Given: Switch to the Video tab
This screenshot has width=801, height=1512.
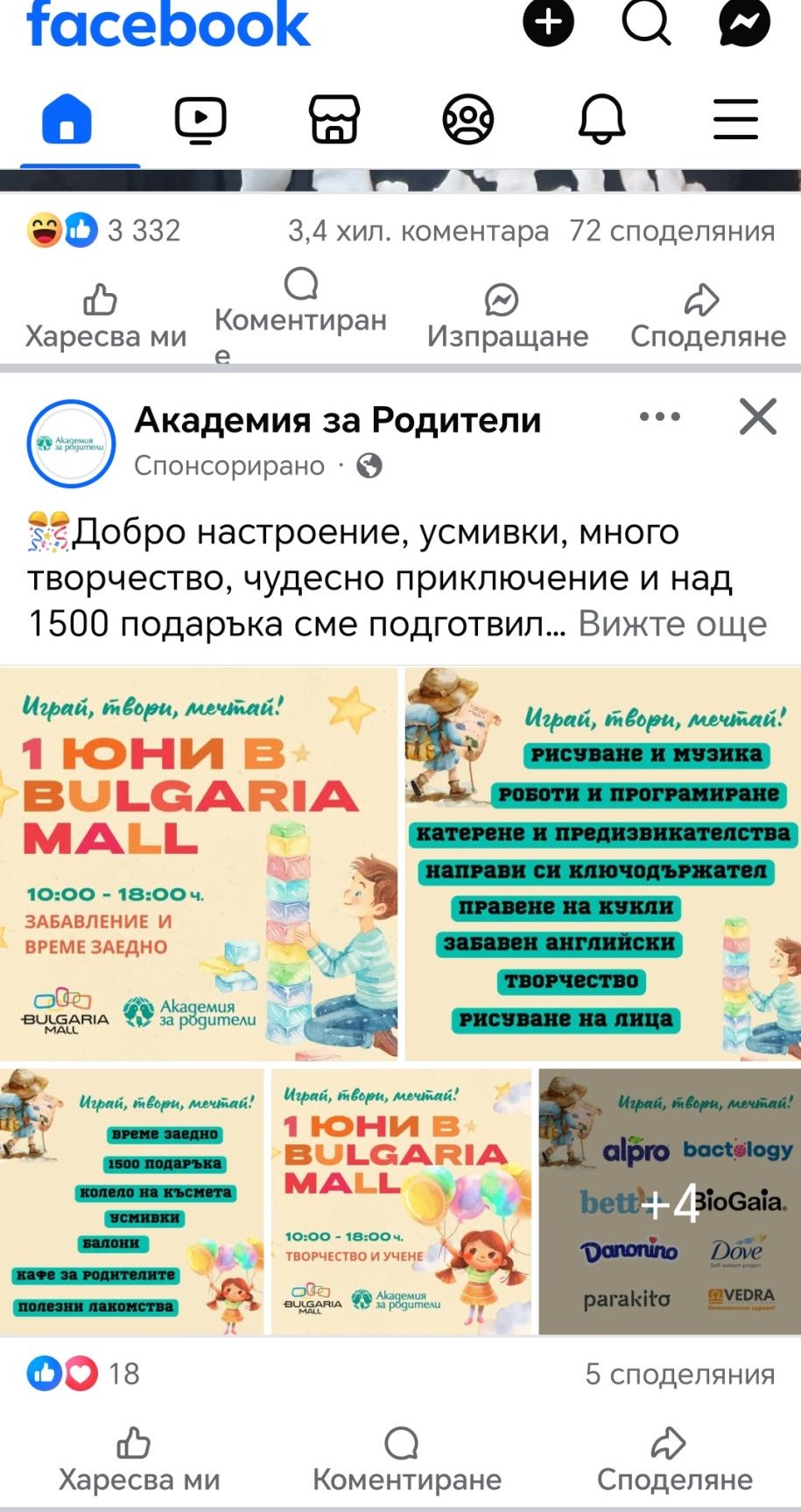Looking at the screenshot, I should (x=200, y=120).
